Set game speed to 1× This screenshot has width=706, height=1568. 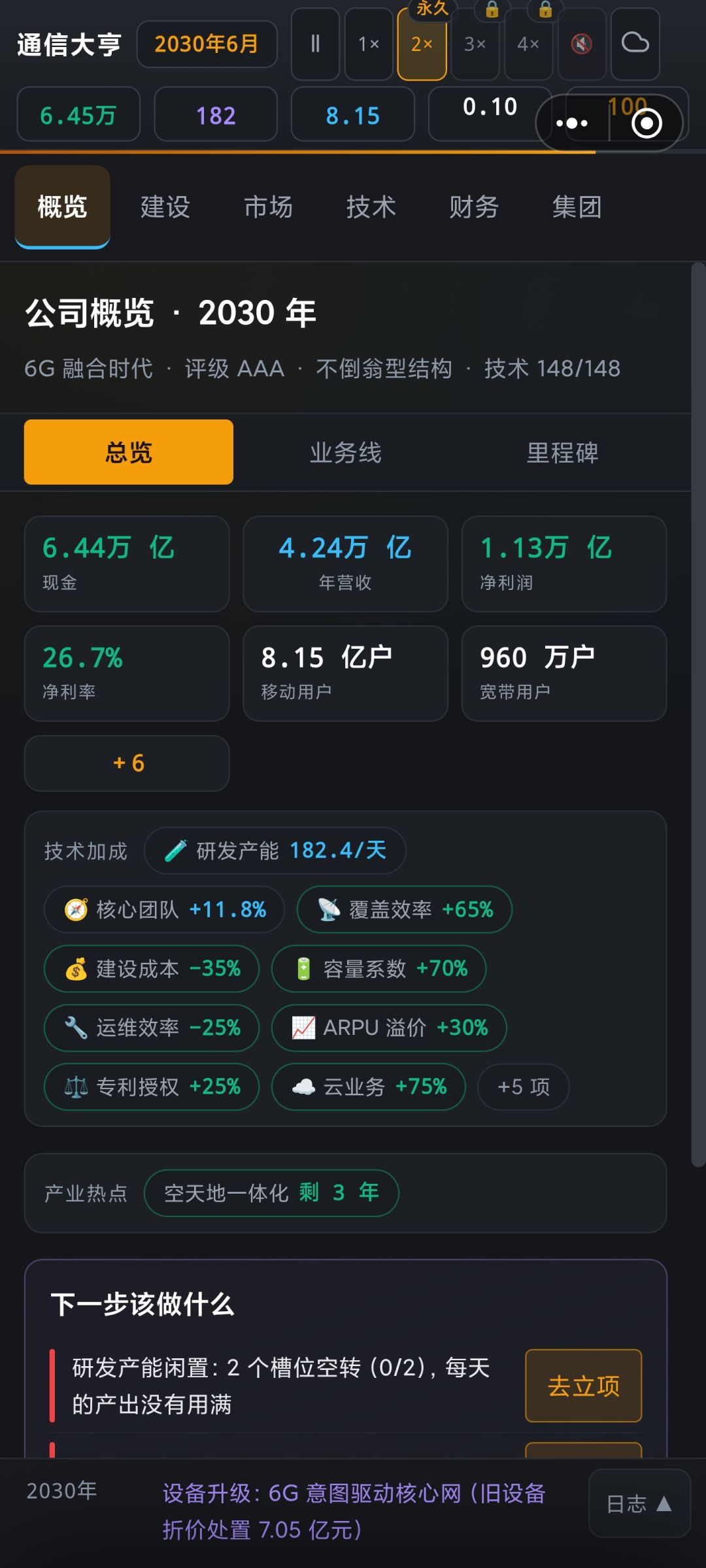[369, 44]
